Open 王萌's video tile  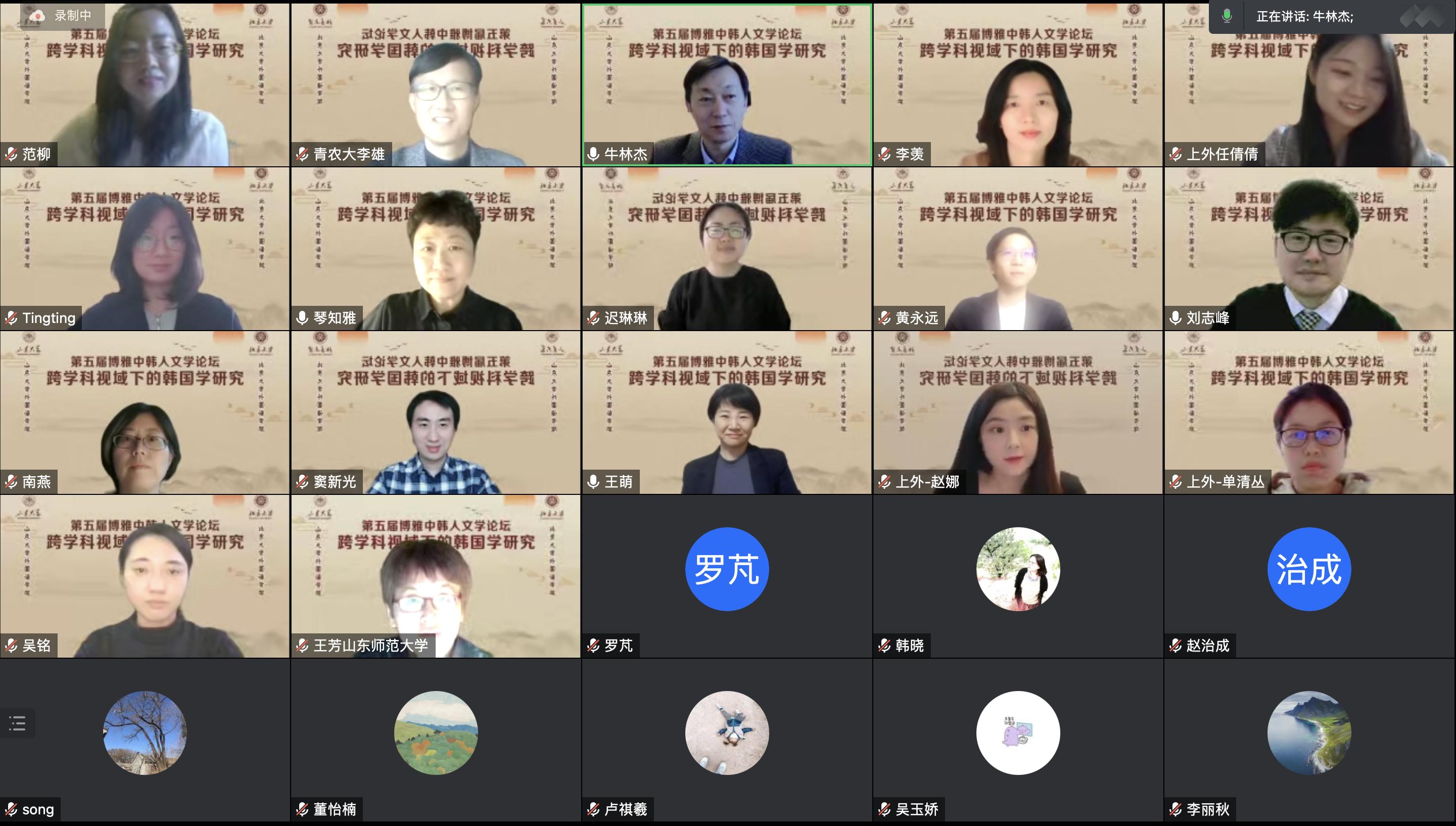click(x=727, y=412)
